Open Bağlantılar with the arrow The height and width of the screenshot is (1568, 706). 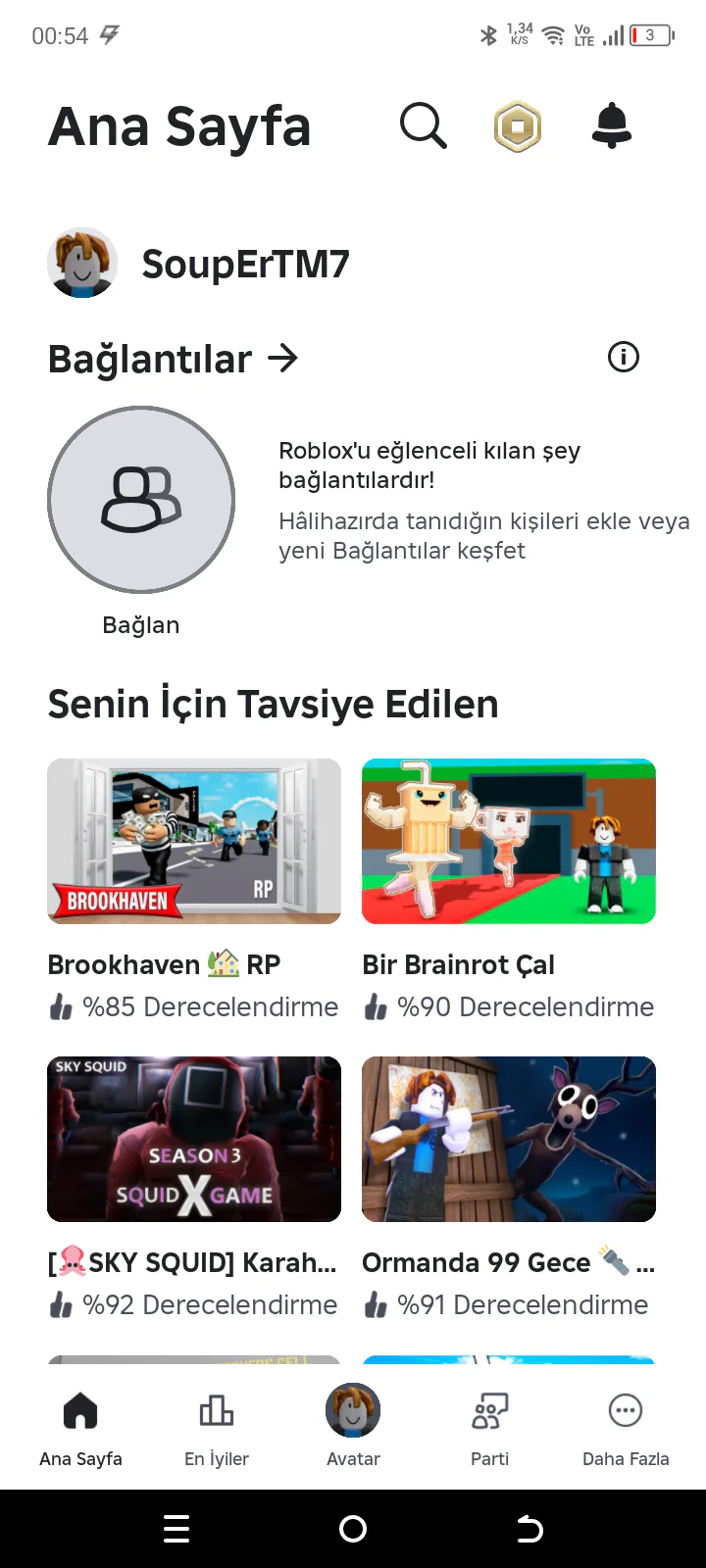174,359
